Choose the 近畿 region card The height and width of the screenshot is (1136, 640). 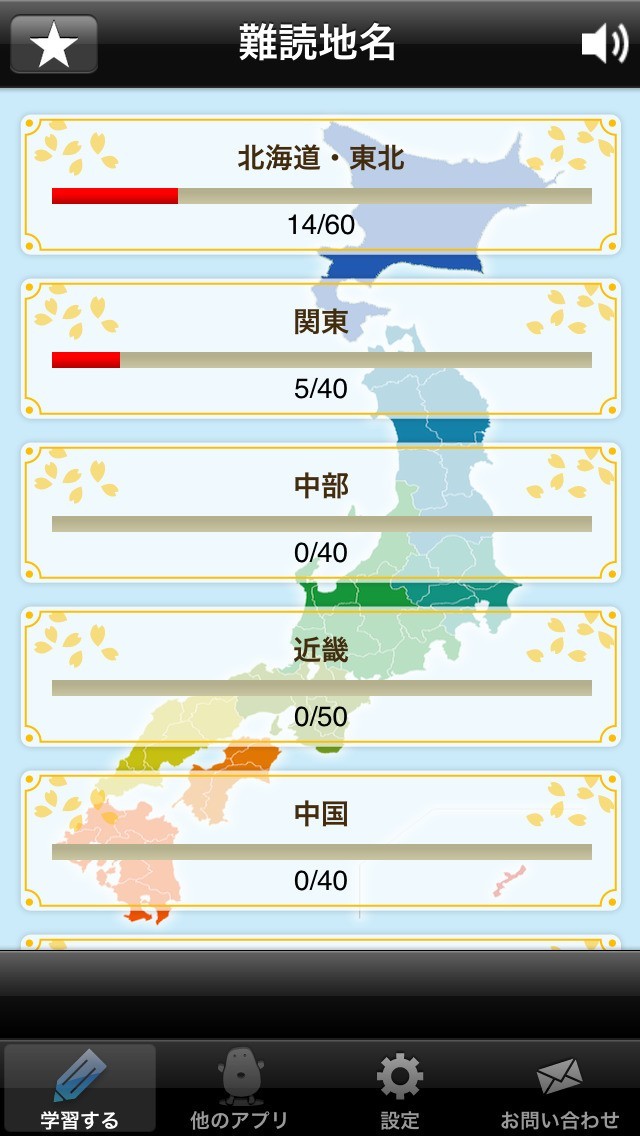click(x=320, y=677)
